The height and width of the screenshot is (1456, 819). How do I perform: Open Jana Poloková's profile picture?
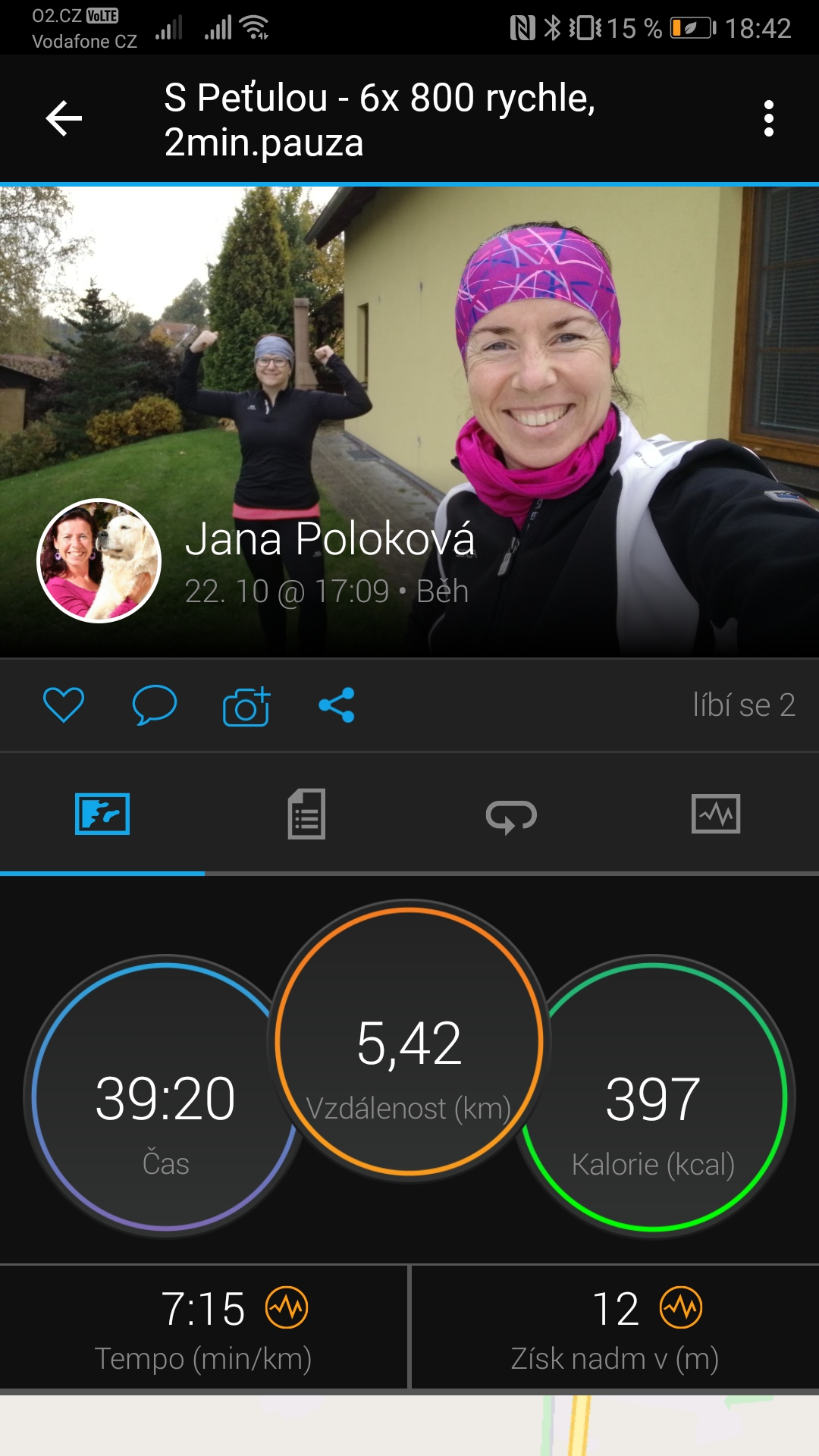[99, 561]
